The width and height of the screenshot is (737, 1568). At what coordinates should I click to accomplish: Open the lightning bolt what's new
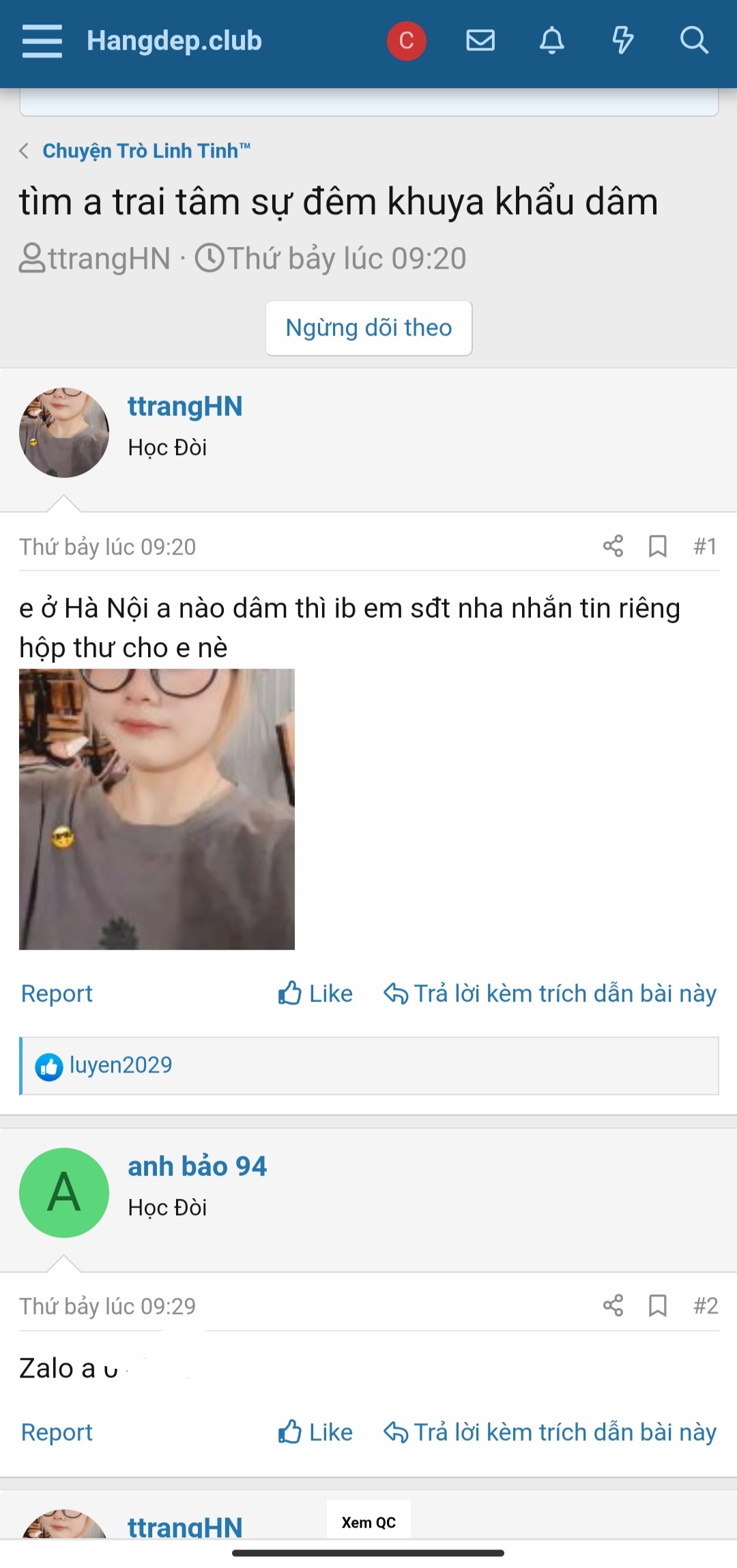pos(622,41)
